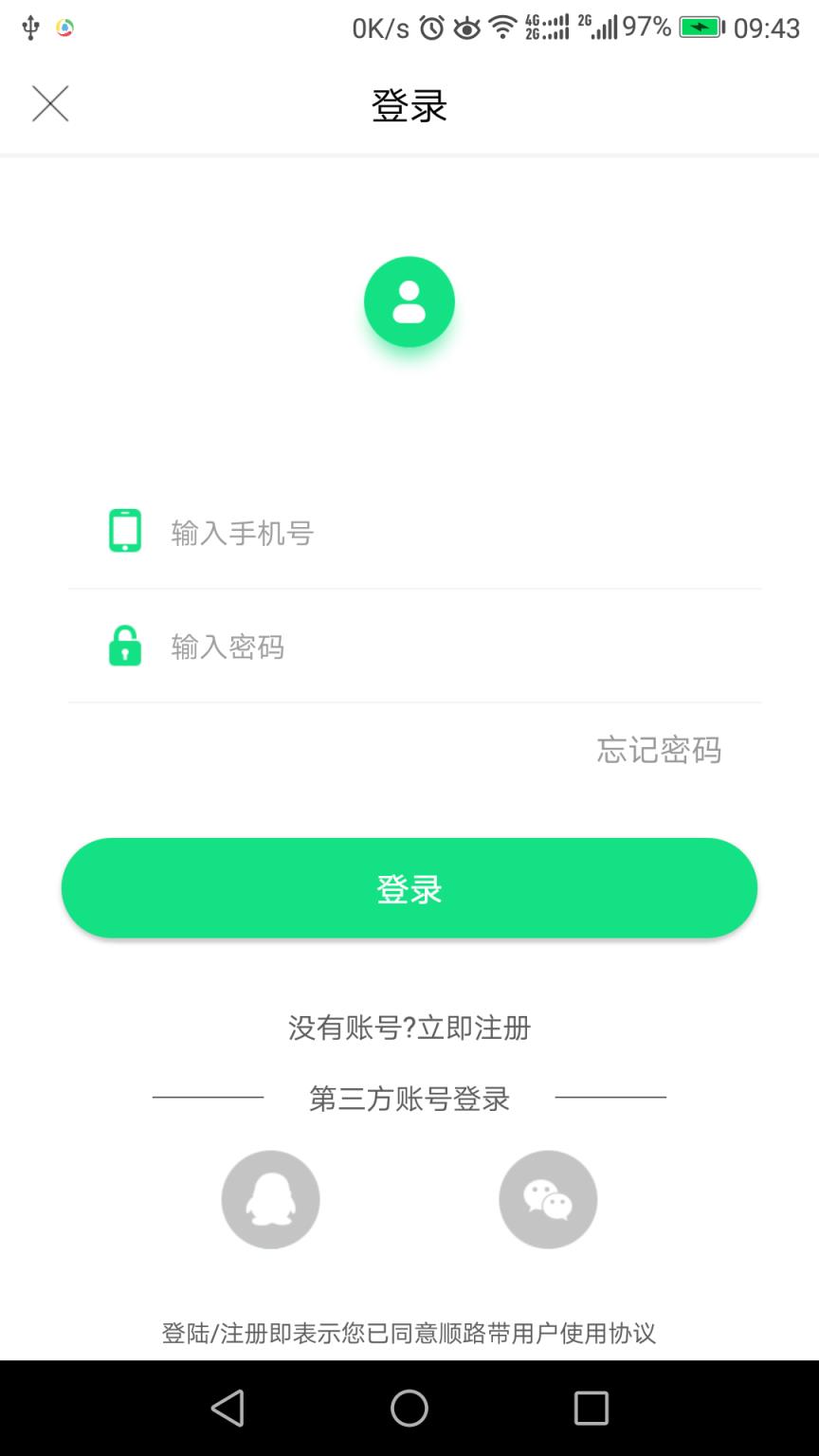Open recent apps with the square button
819x1456 pixels.
coord(591,1410)
